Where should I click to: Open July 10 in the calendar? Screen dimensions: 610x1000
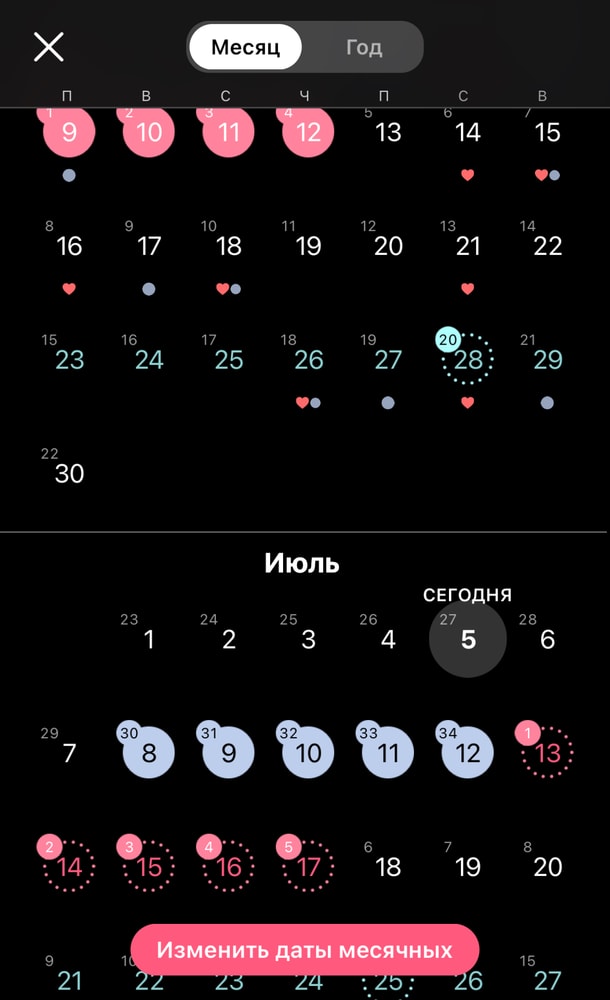coord(308,753)
